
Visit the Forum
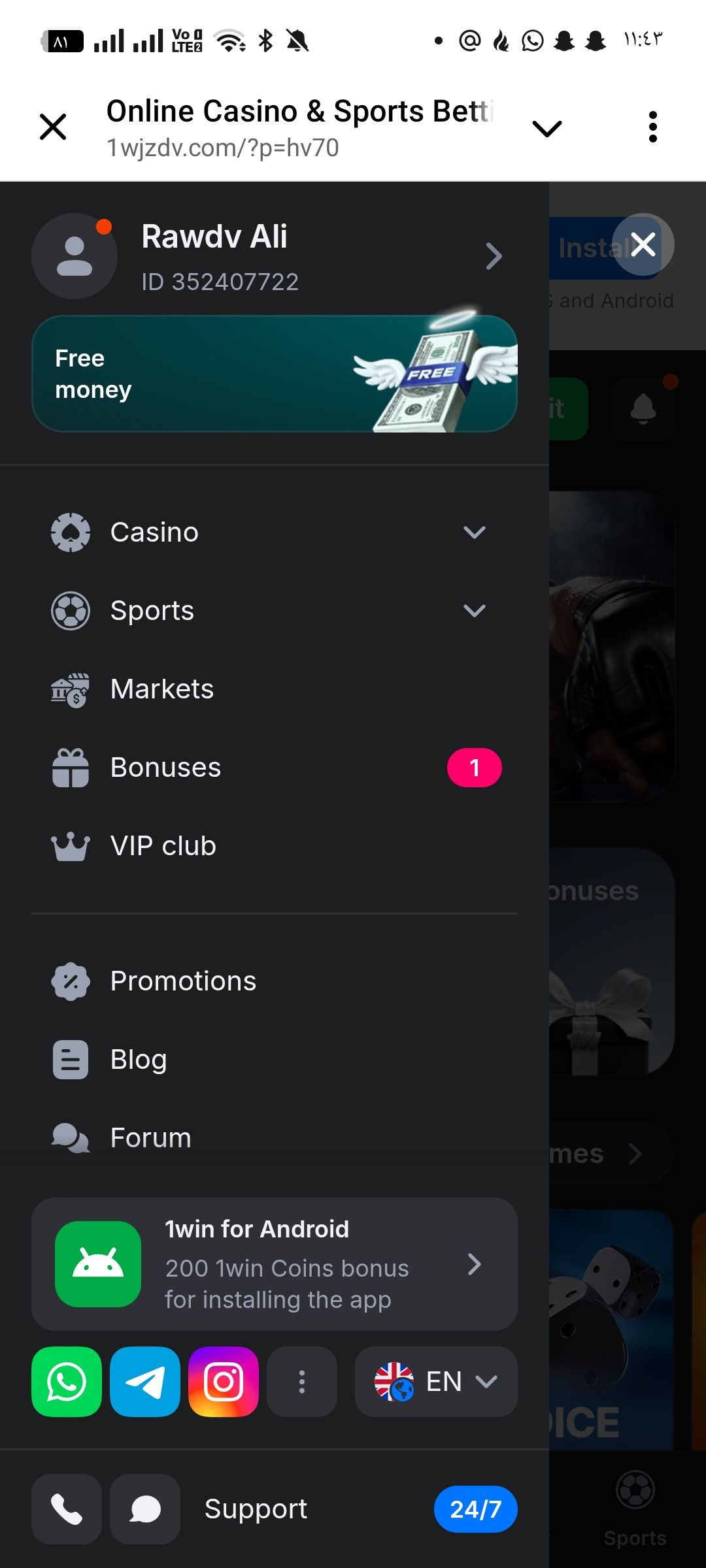[x=150, y=1138]
